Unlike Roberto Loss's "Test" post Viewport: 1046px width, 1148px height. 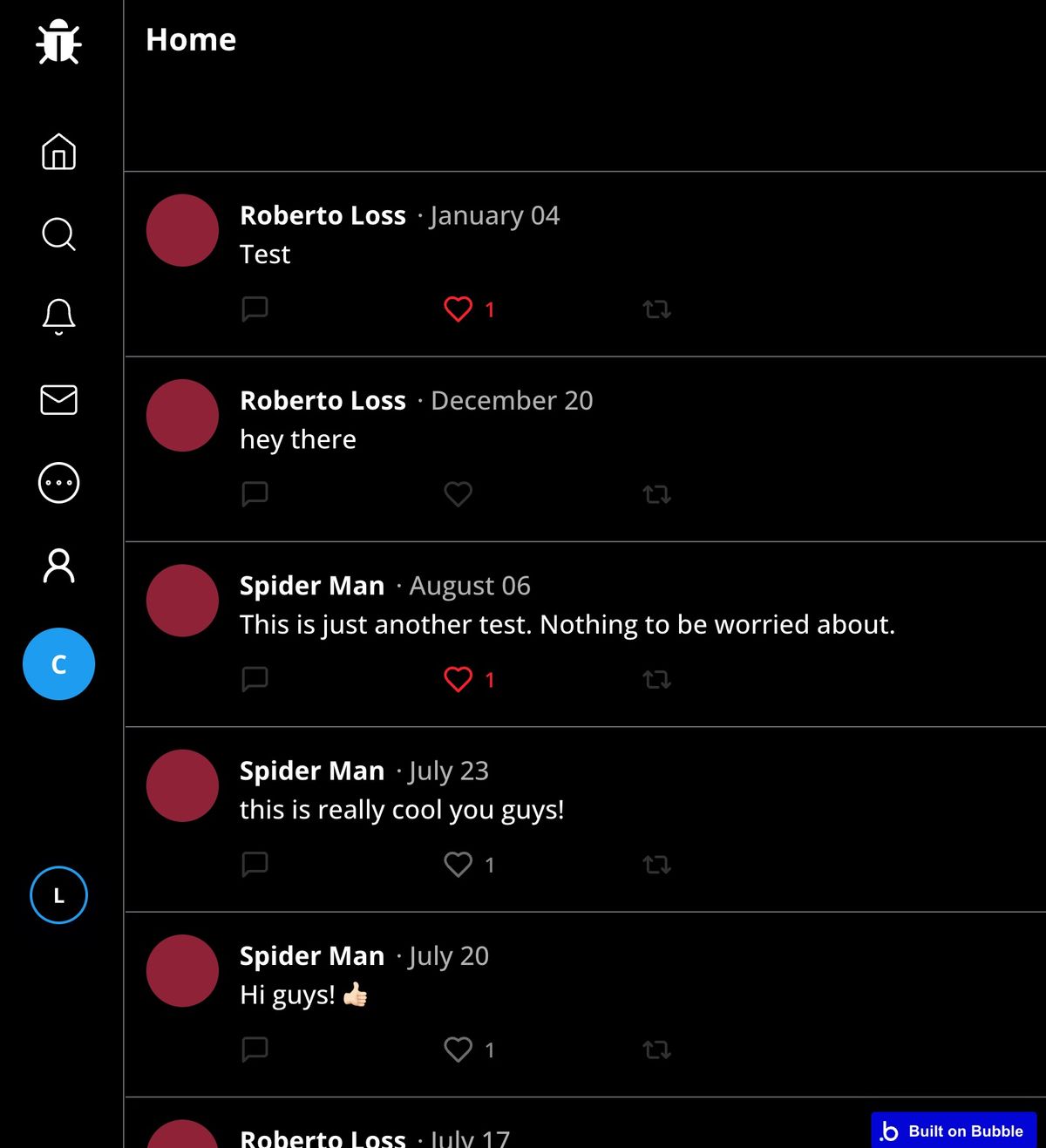tap(458, 309)
